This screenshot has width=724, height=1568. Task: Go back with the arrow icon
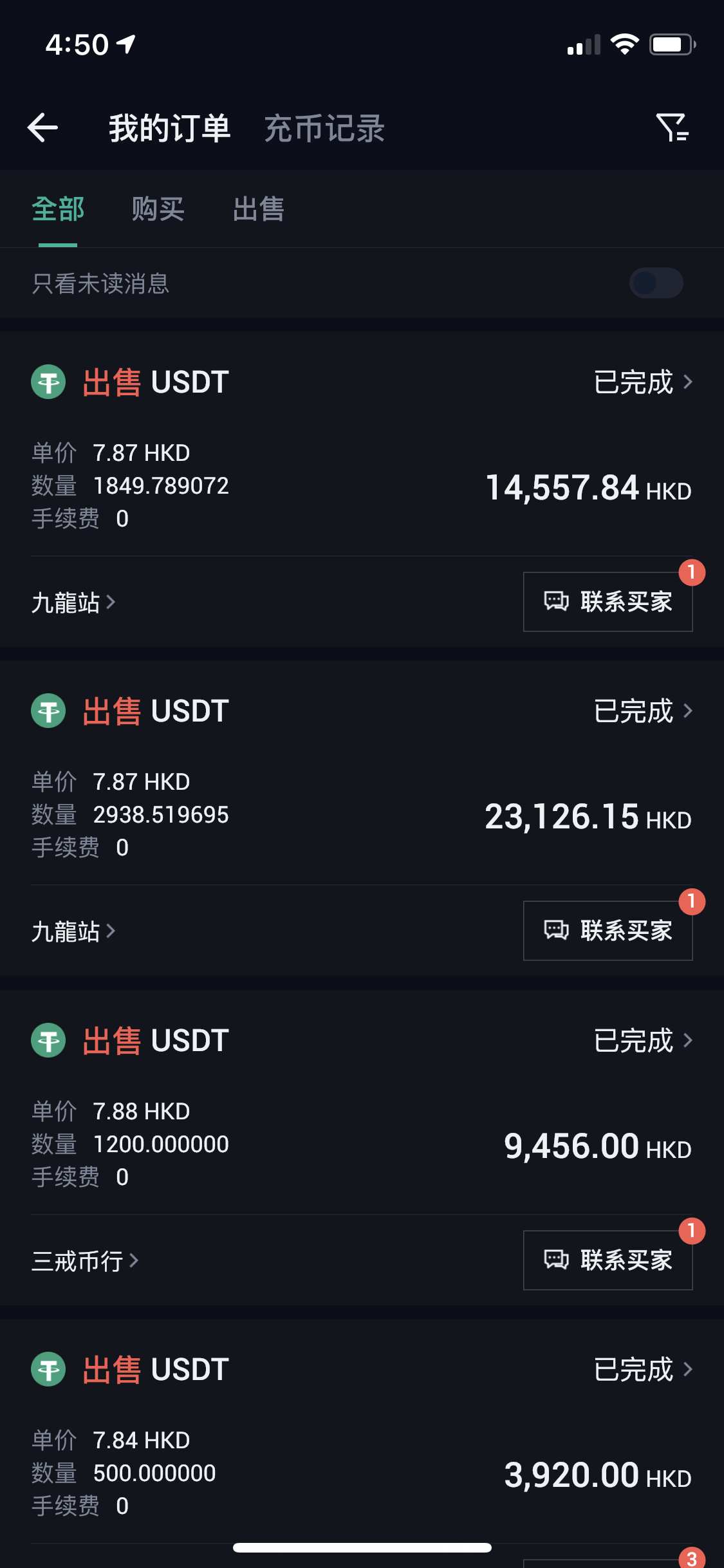(43, 127)
